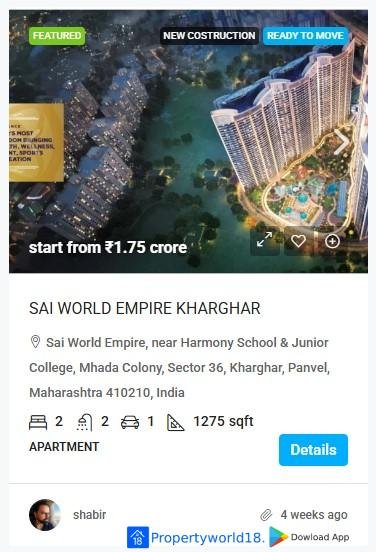Show the next property photo
The image size is (376, 552).
click(x=341, y=142)
